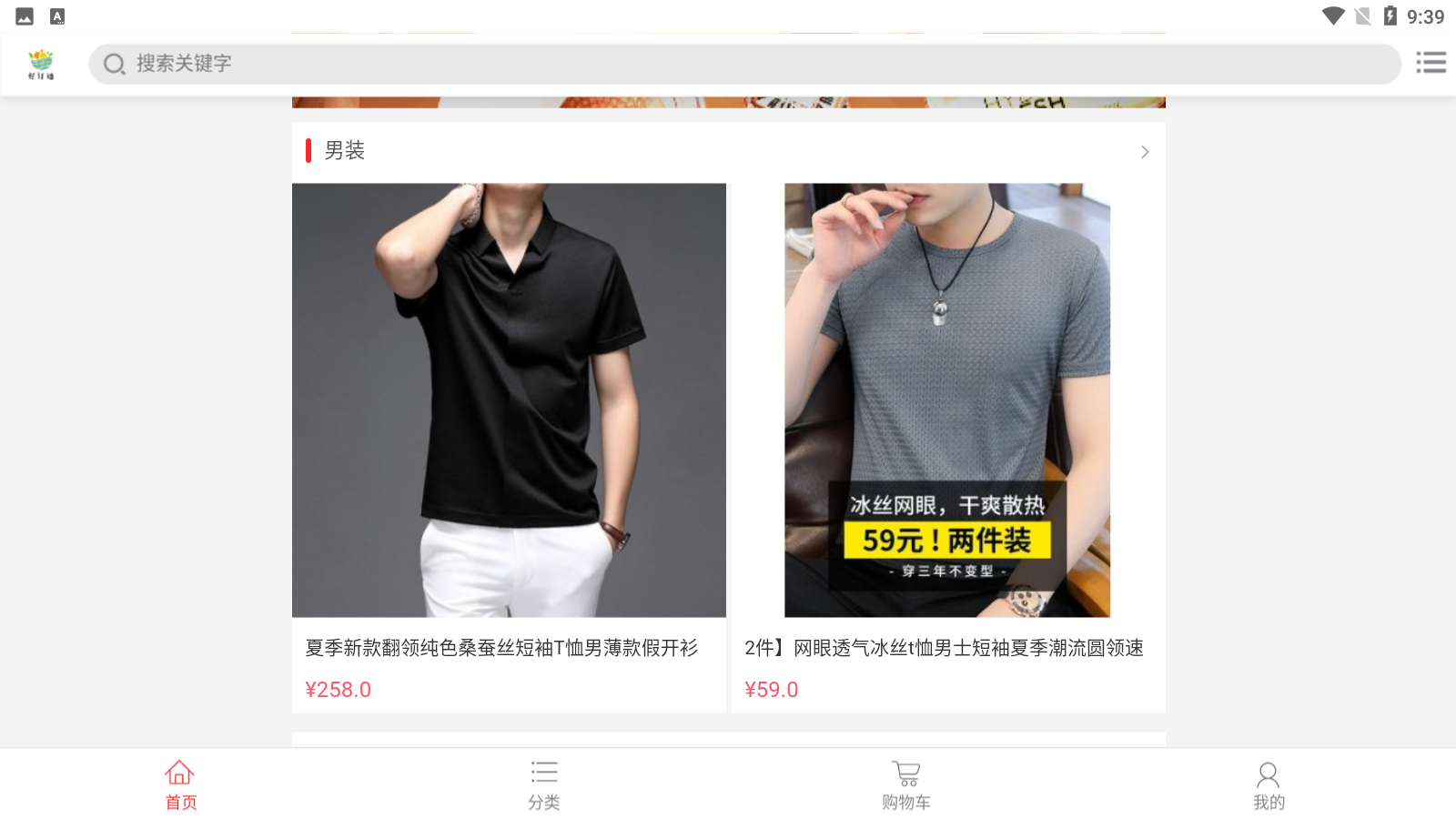The height and width of the screenshot is (819, 1456).
Task: Go to the 我的 profile tab
Action: (1269, 784)
